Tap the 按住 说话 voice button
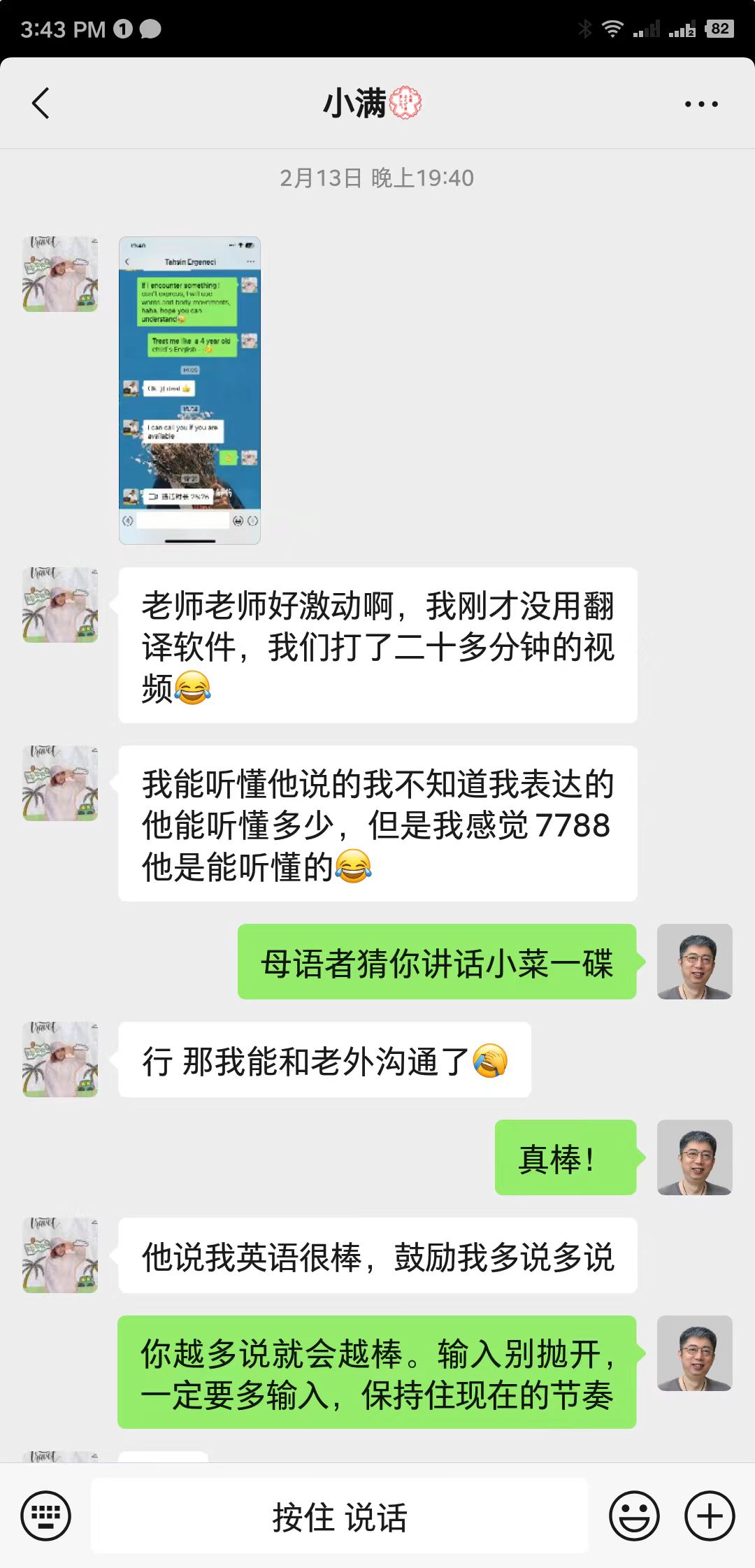Viewport: 755px width, 1568px height. (x=340, y=1517)
